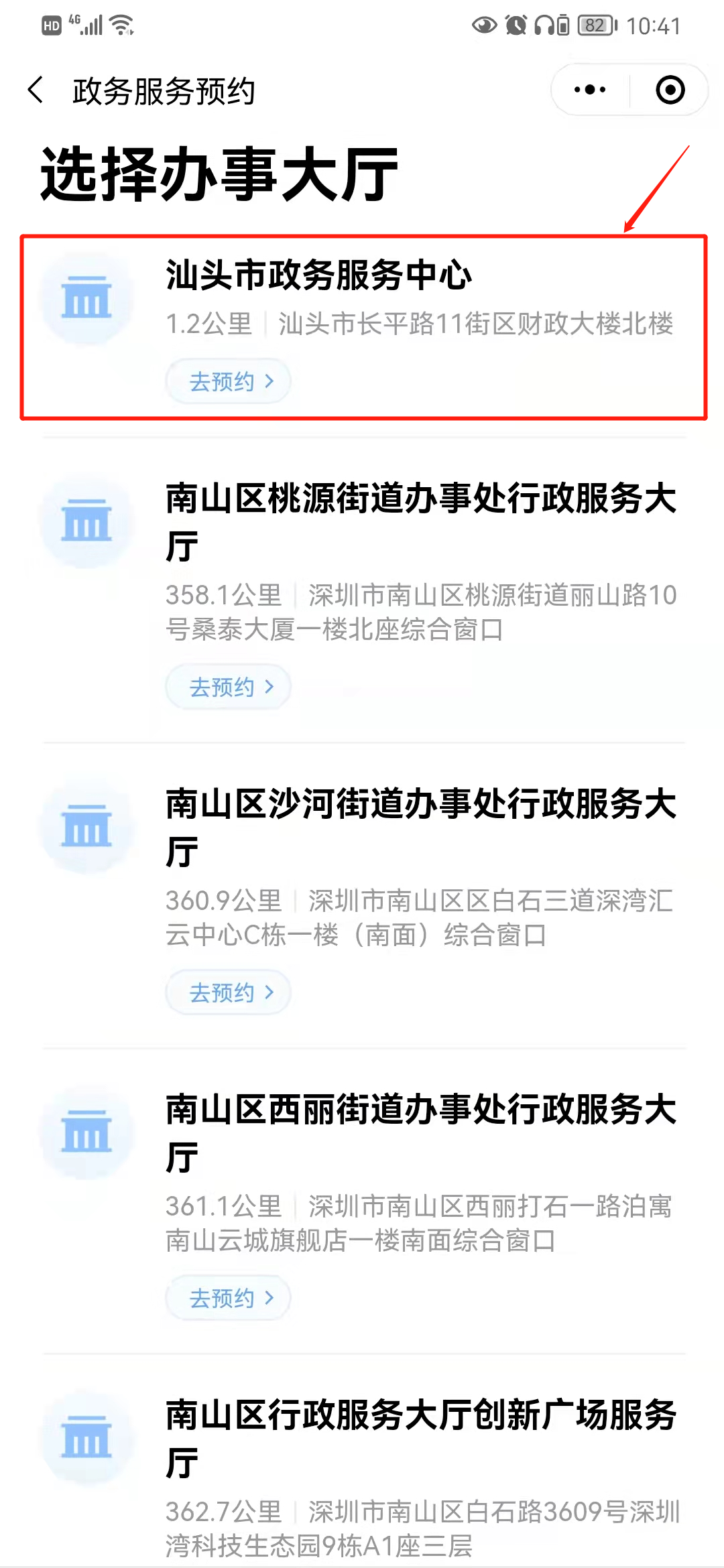This screenshot has height=1568, width=724.
Task: Open the mini program more options menu
Action: (590, 90)
